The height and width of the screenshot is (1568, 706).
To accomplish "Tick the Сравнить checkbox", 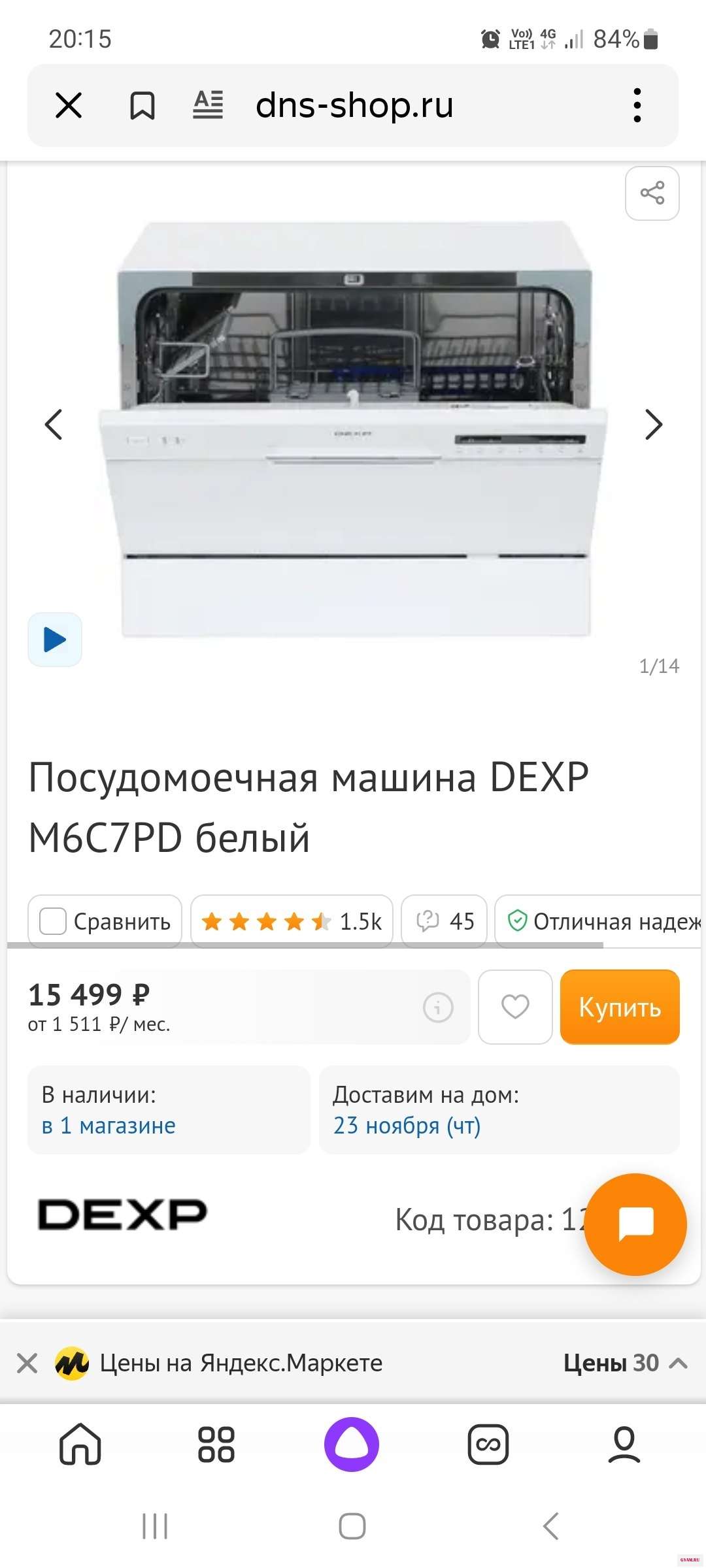I will coord(54,921).
